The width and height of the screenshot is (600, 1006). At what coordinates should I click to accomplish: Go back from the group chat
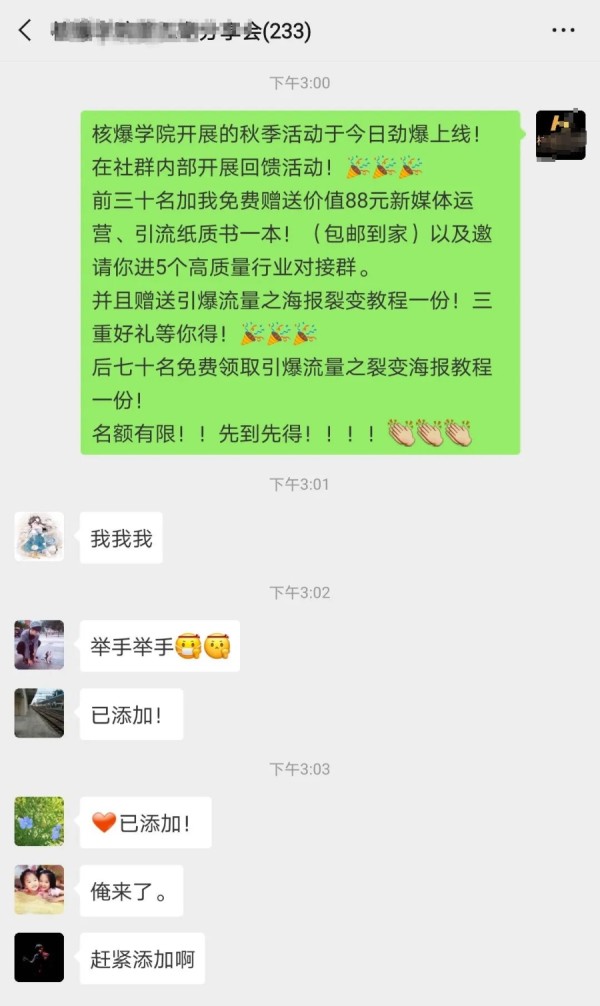(26, 31)
